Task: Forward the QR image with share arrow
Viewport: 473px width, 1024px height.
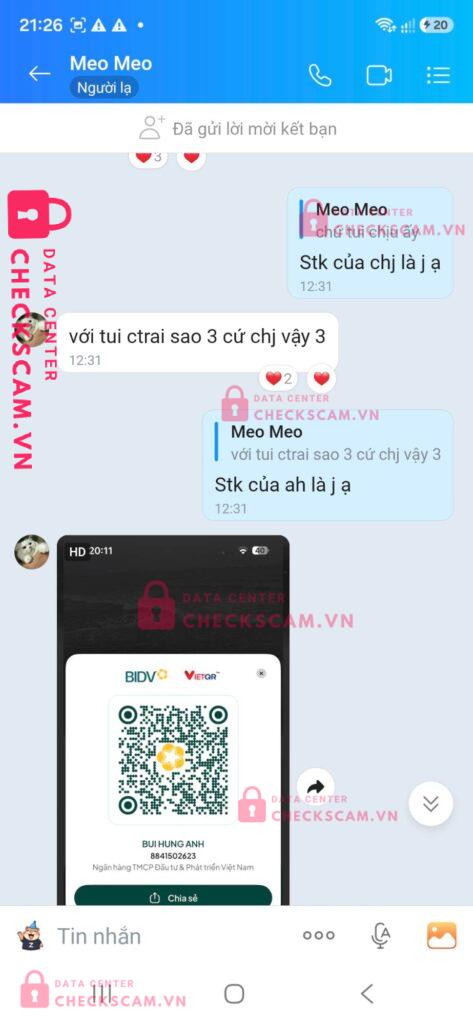Action: (316, 787)
